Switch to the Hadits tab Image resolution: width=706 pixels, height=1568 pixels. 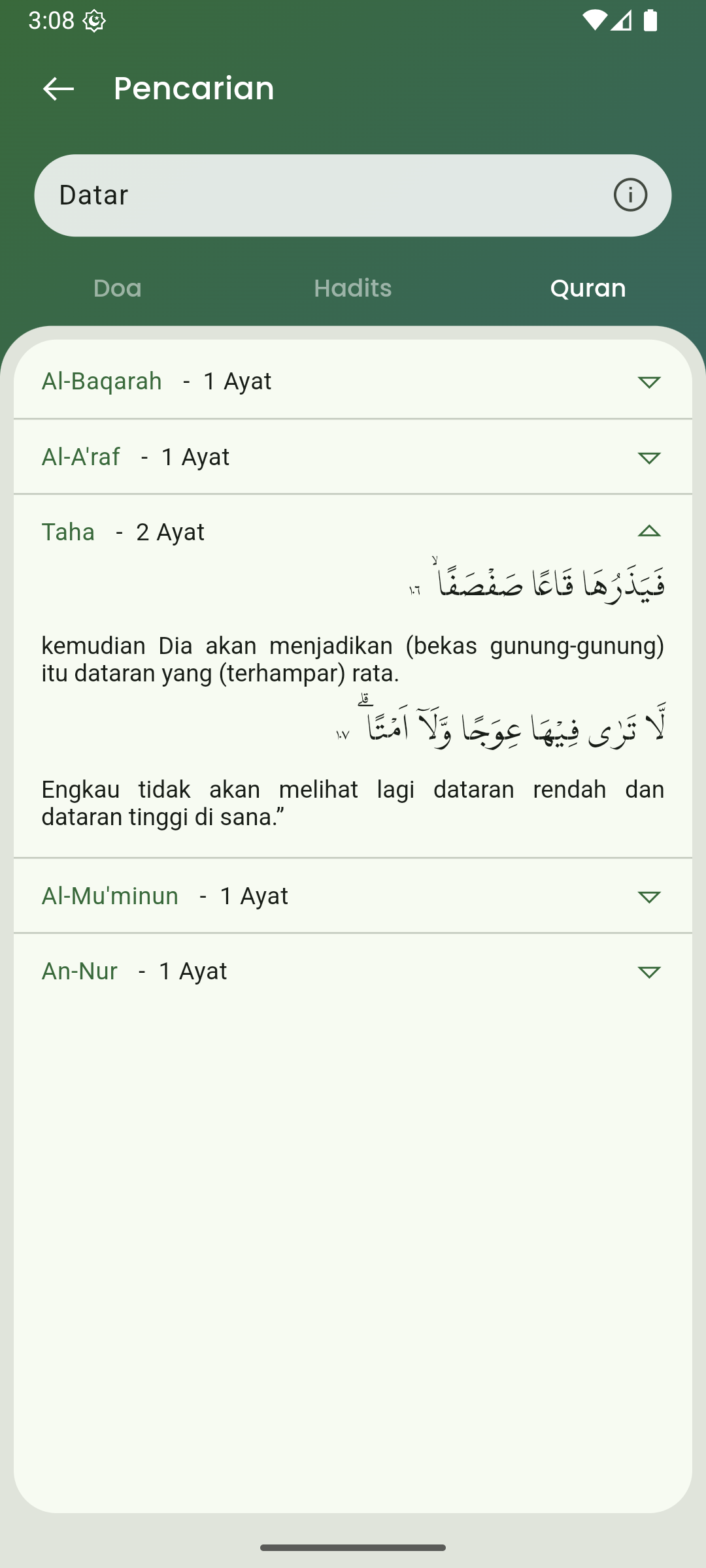(x=352, y=288)
